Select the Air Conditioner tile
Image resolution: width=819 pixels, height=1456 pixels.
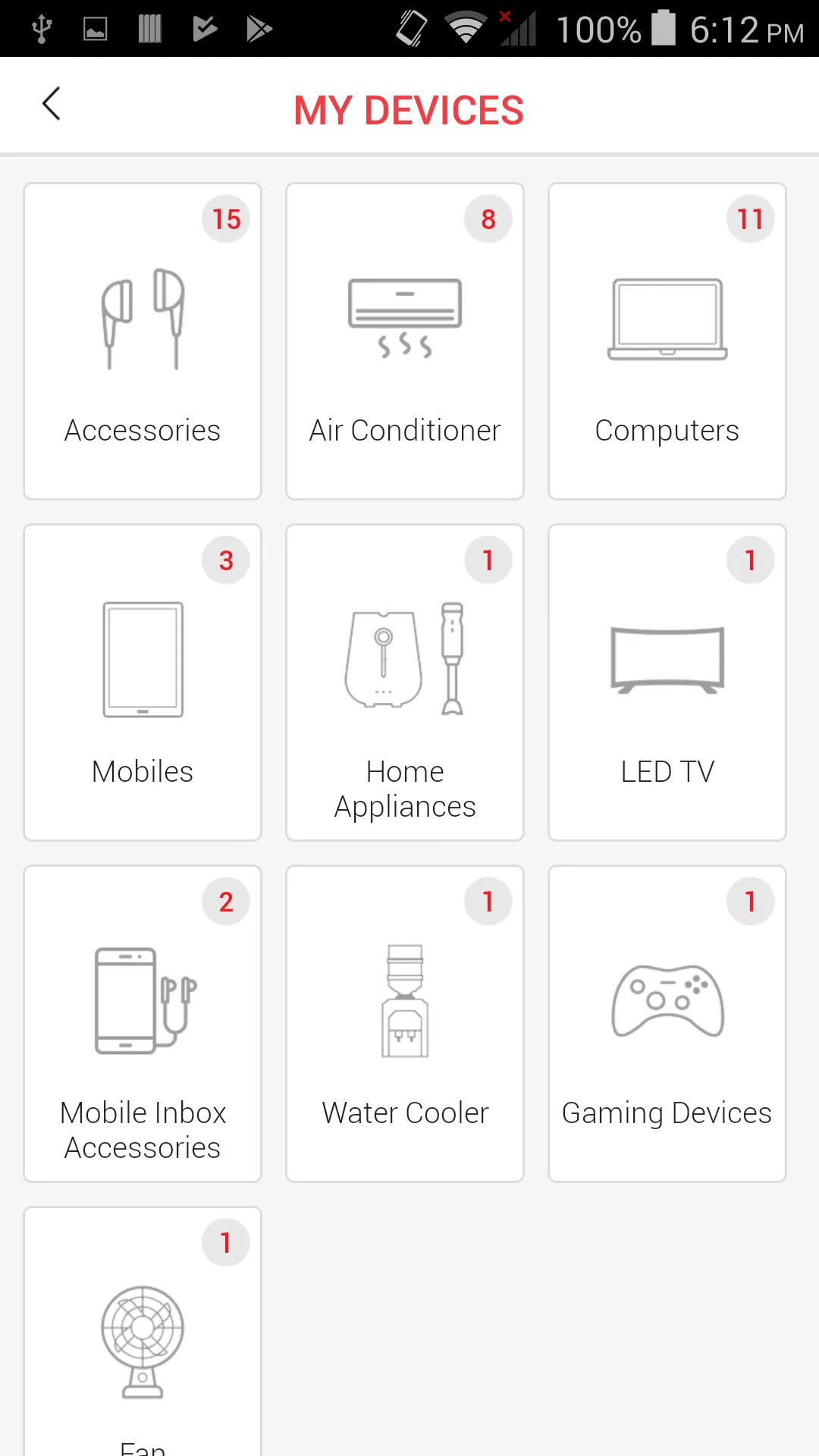pyautogui.click(x=405, y=341)
